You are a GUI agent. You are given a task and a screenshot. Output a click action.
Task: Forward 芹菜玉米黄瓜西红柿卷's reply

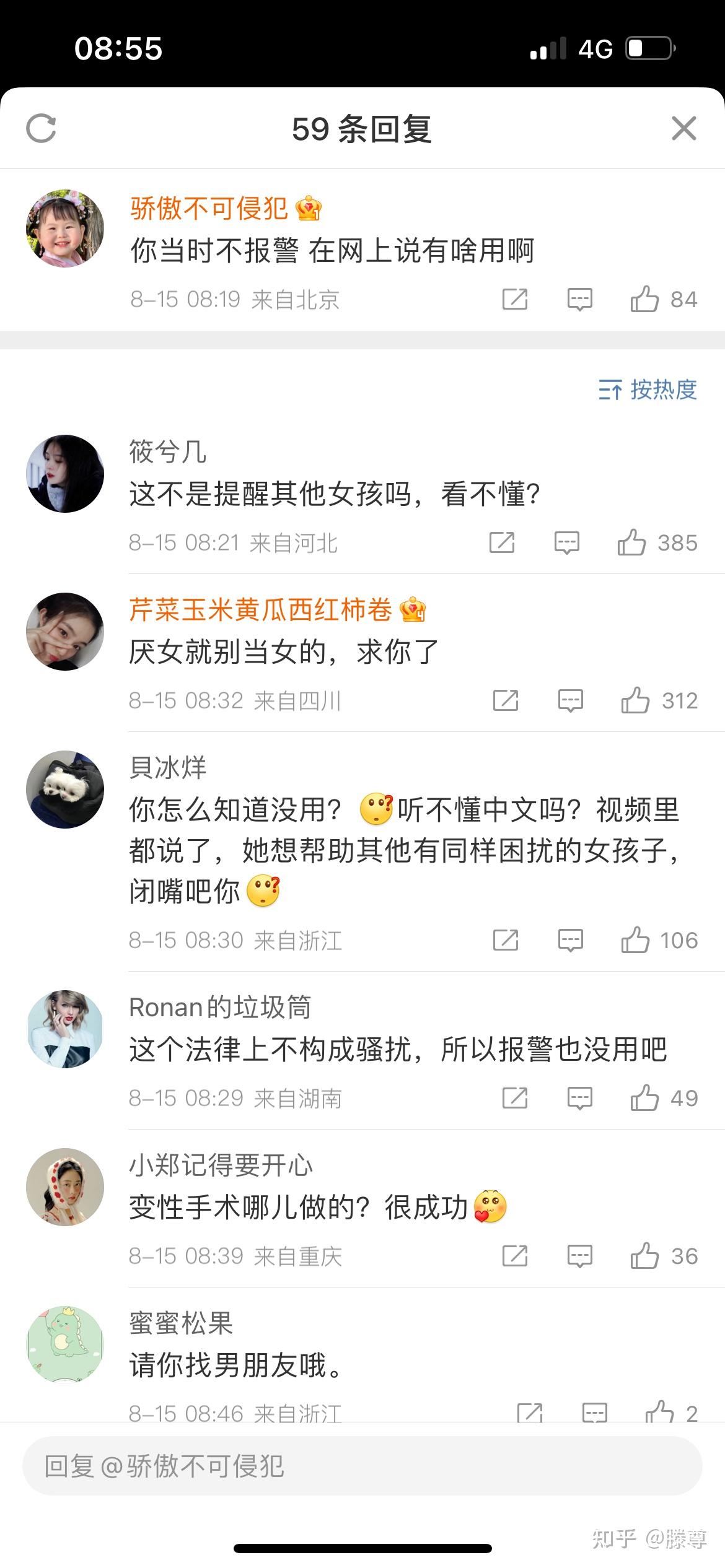click(506, 700)
